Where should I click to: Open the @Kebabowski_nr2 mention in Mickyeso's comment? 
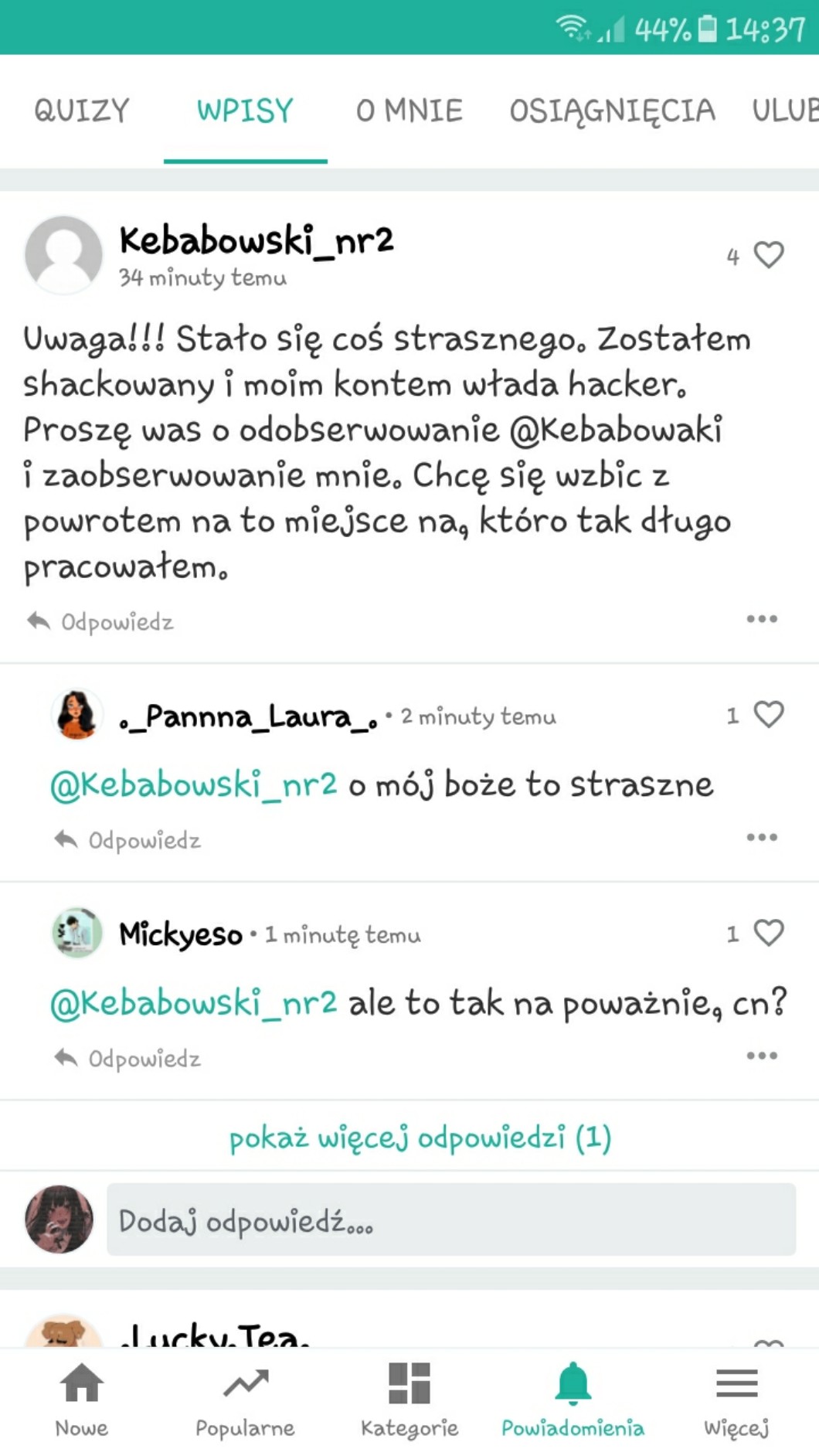(194, 1003)
